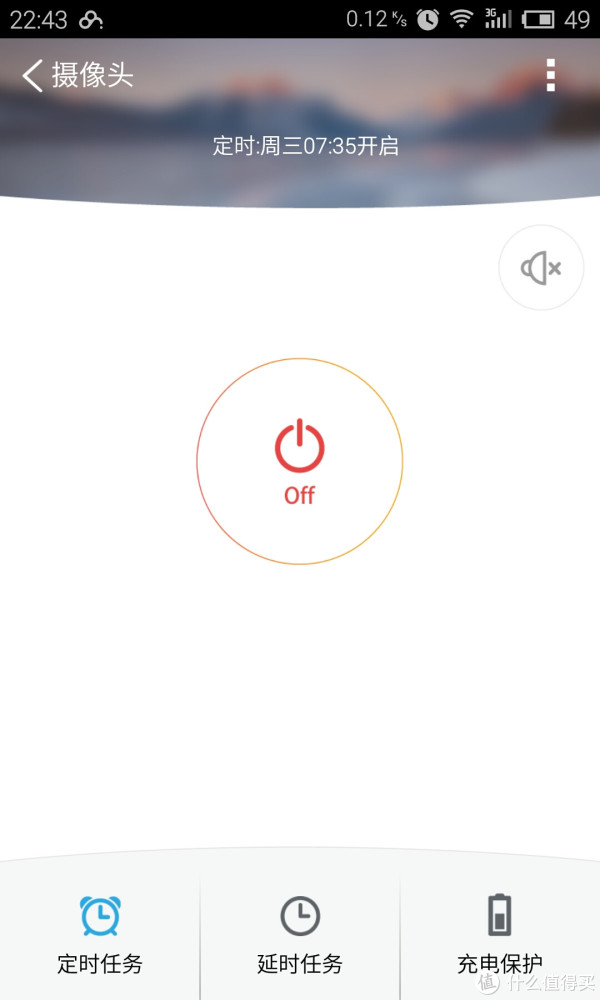Go back from the 摄像头 screen
The height and width of the screenshot is (1000, 600).
coord(34,75)
